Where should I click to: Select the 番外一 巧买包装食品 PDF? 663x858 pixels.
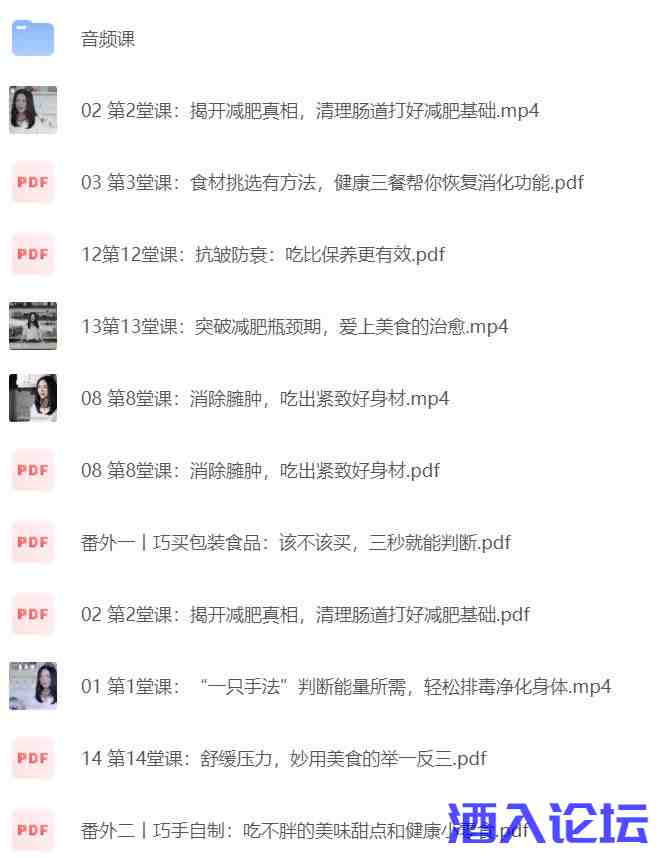tap(296, 542)
